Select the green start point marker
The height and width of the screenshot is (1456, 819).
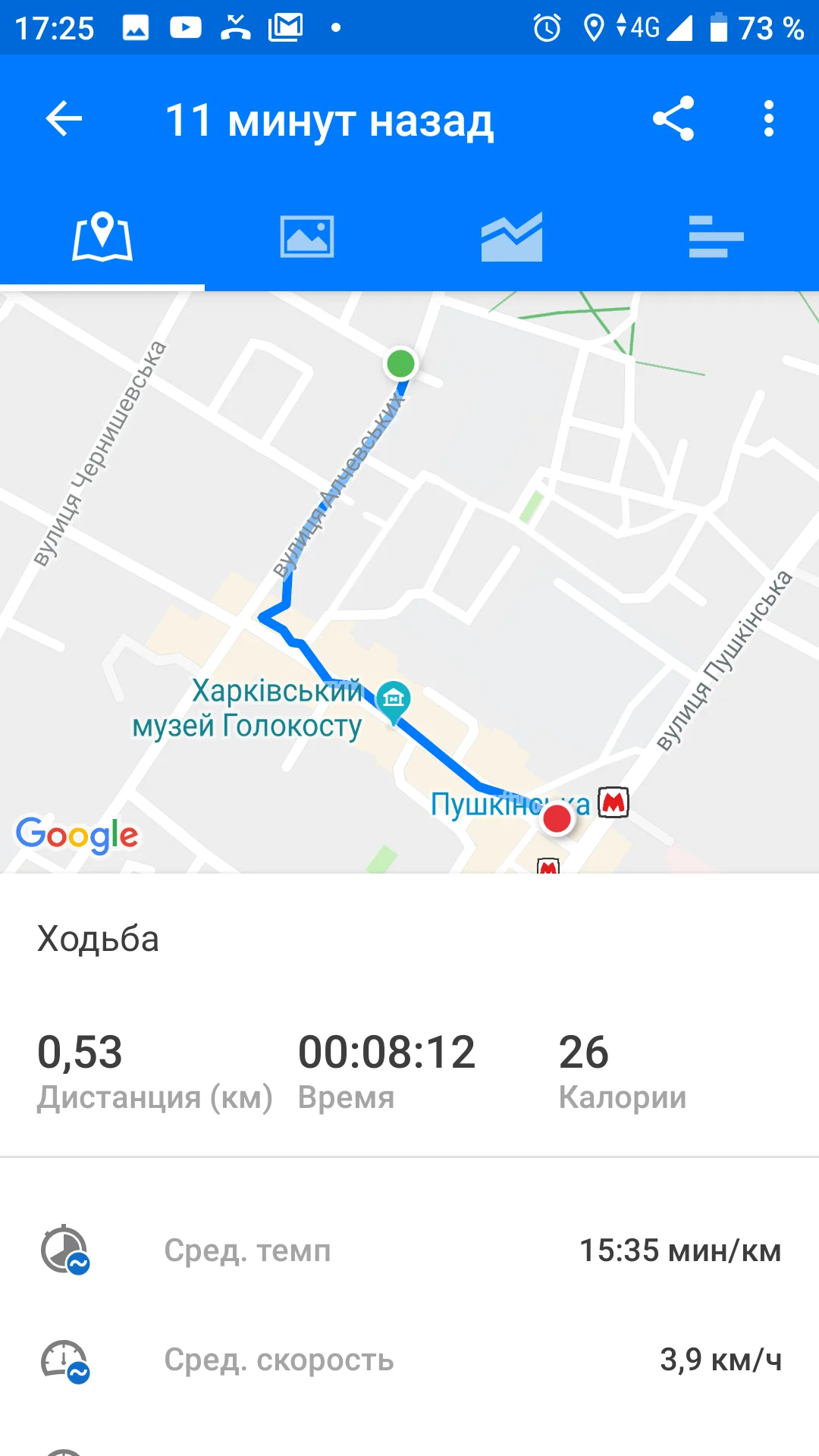[x=400, y=364]
